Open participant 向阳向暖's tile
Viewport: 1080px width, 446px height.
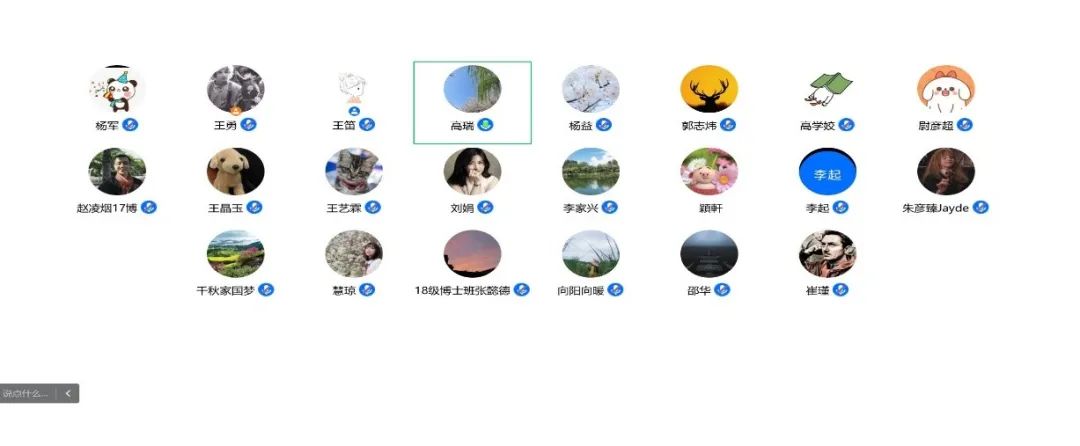pos(590,254)
